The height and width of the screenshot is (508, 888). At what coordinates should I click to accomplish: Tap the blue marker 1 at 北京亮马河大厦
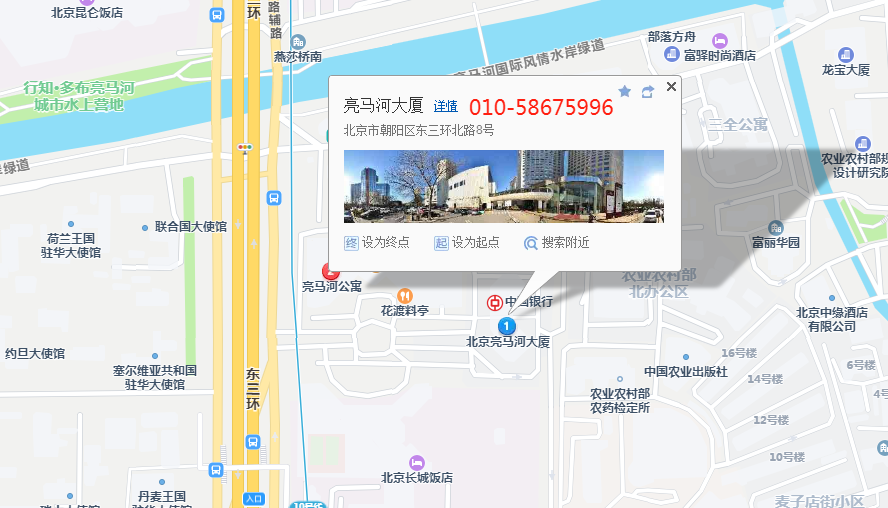(507, 326)
